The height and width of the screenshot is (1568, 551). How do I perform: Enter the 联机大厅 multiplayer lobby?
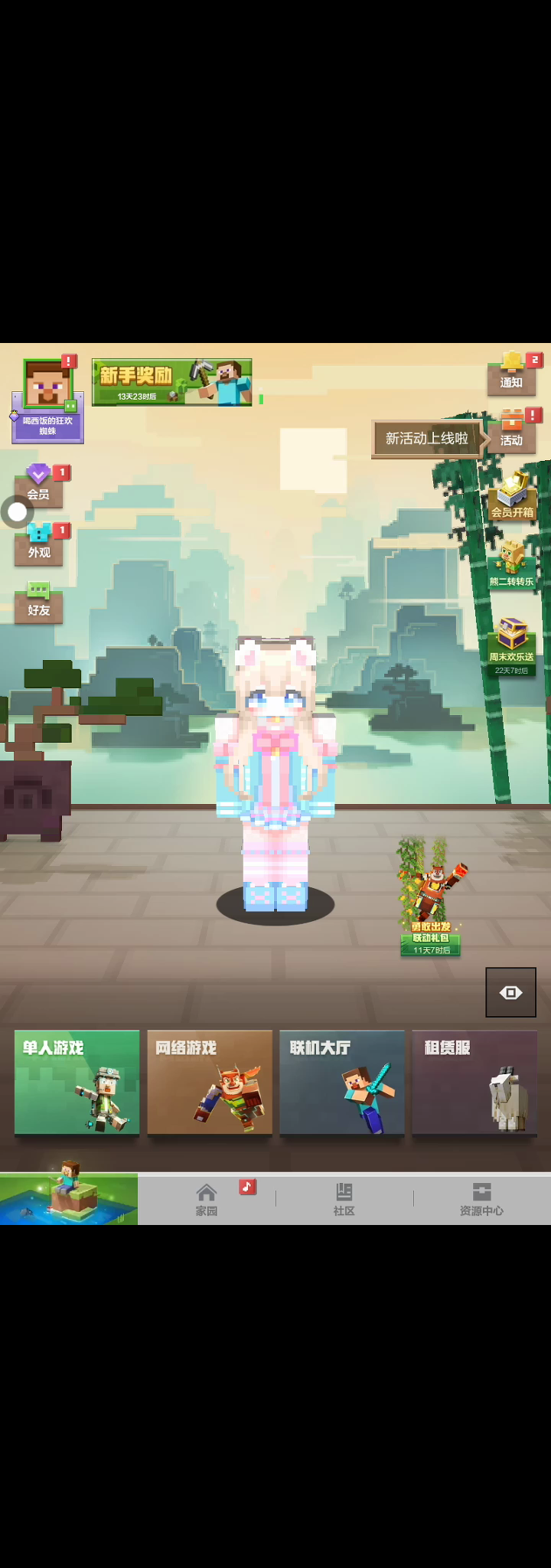pos(341,1083)
